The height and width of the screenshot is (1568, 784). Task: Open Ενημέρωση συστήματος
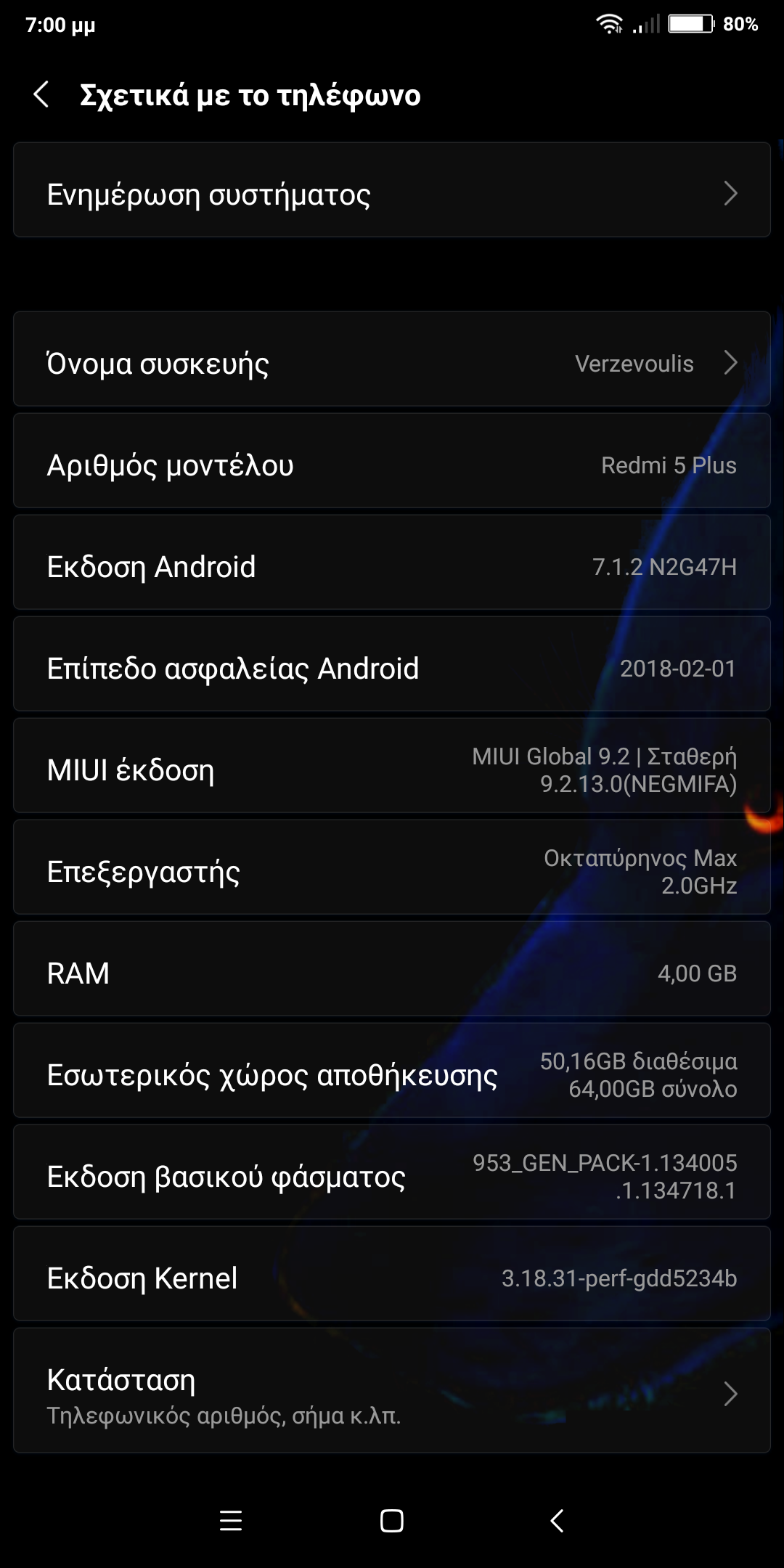[x=392, y=190]
